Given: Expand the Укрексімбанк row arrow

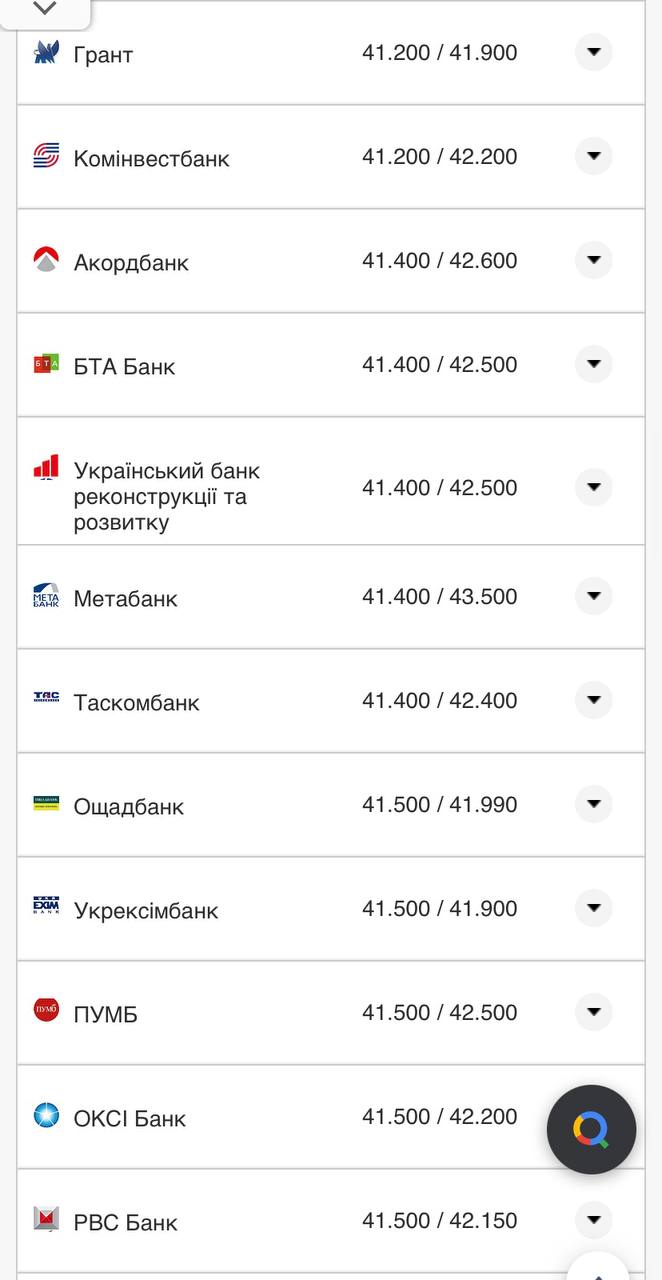Looking at the screenshot, I should click(x=593, y=908).
